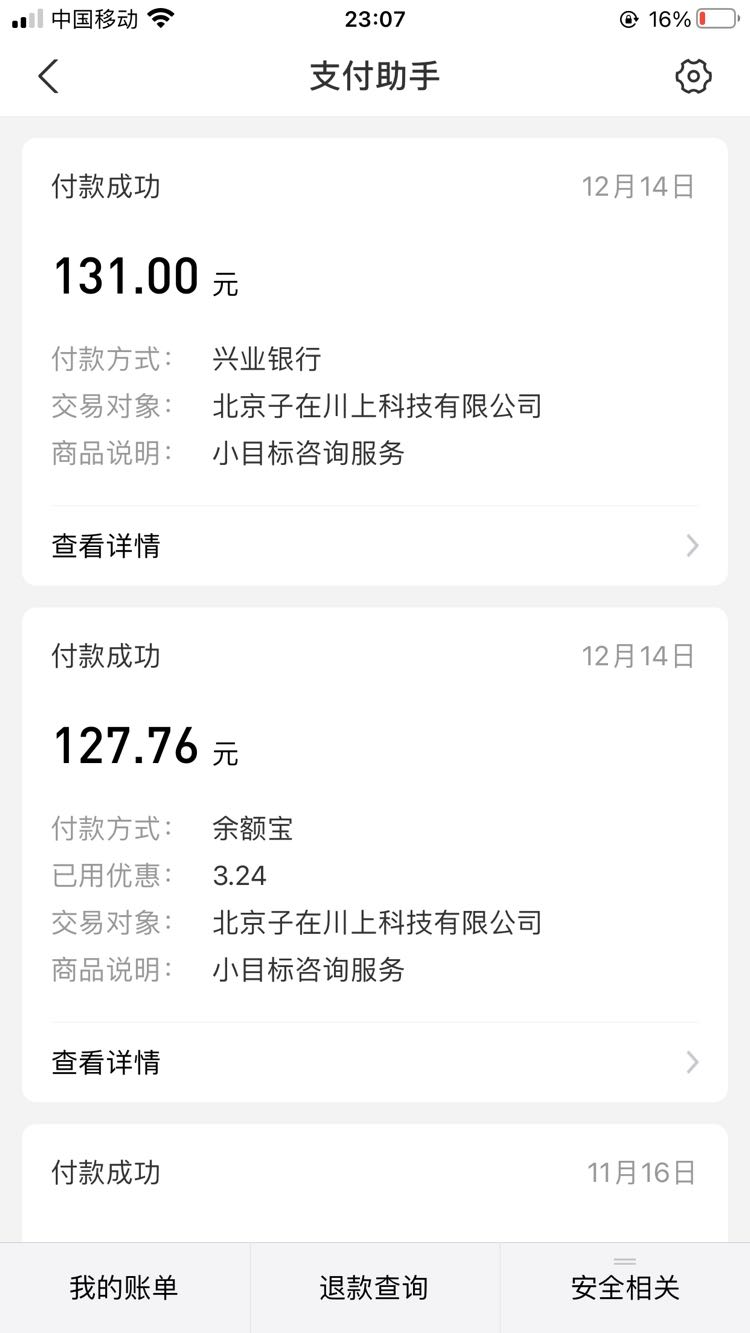Screen dimensions: 750x1333
Task: View details of the 127.76 元 payment
Action: point(375,1062)
